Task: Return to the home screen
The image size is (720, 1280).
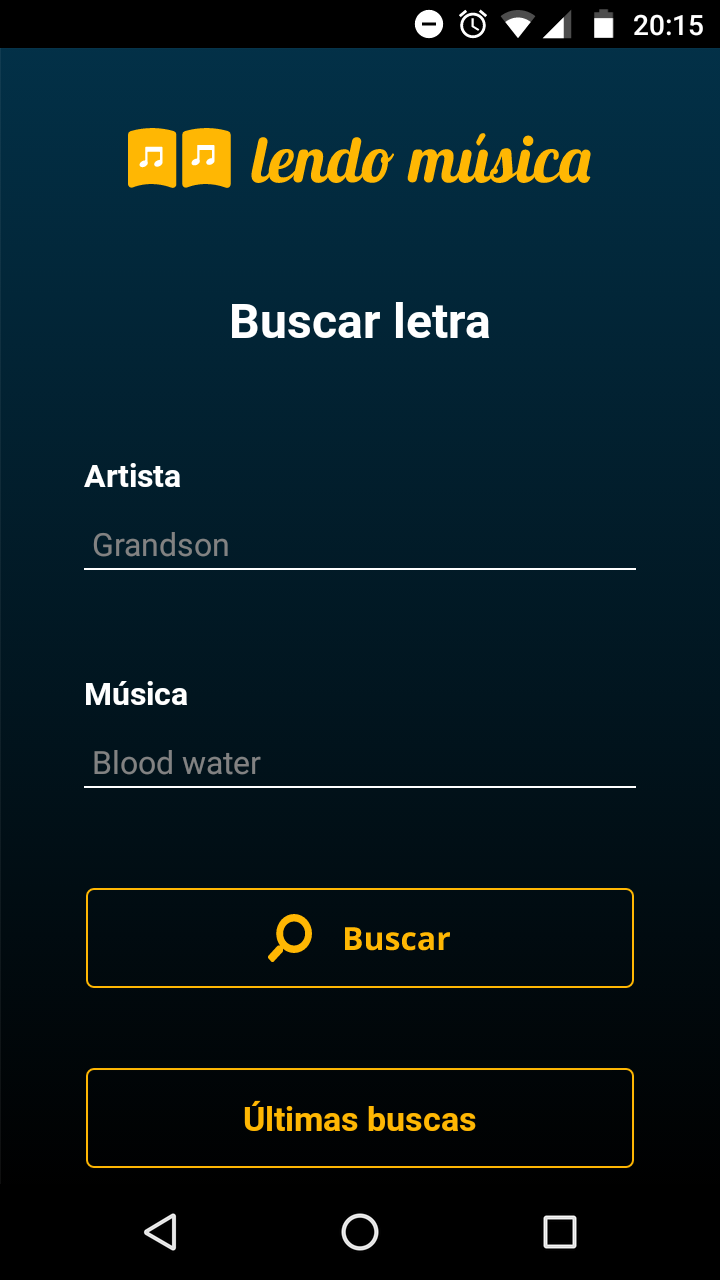Action: click(x=360, y=1232)
